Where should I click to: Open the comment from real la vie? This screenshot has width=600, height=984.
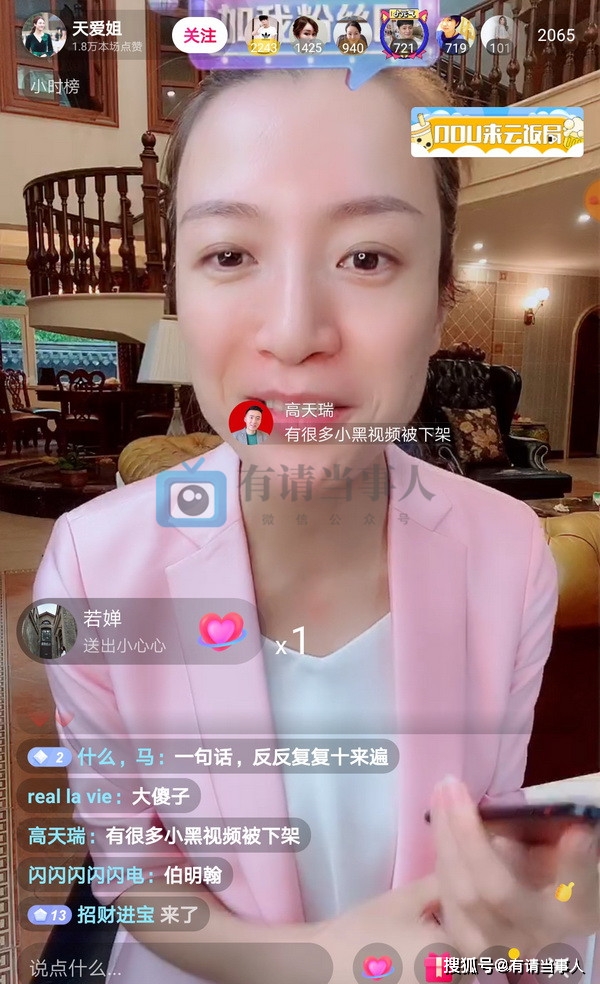tap(109, 796)
